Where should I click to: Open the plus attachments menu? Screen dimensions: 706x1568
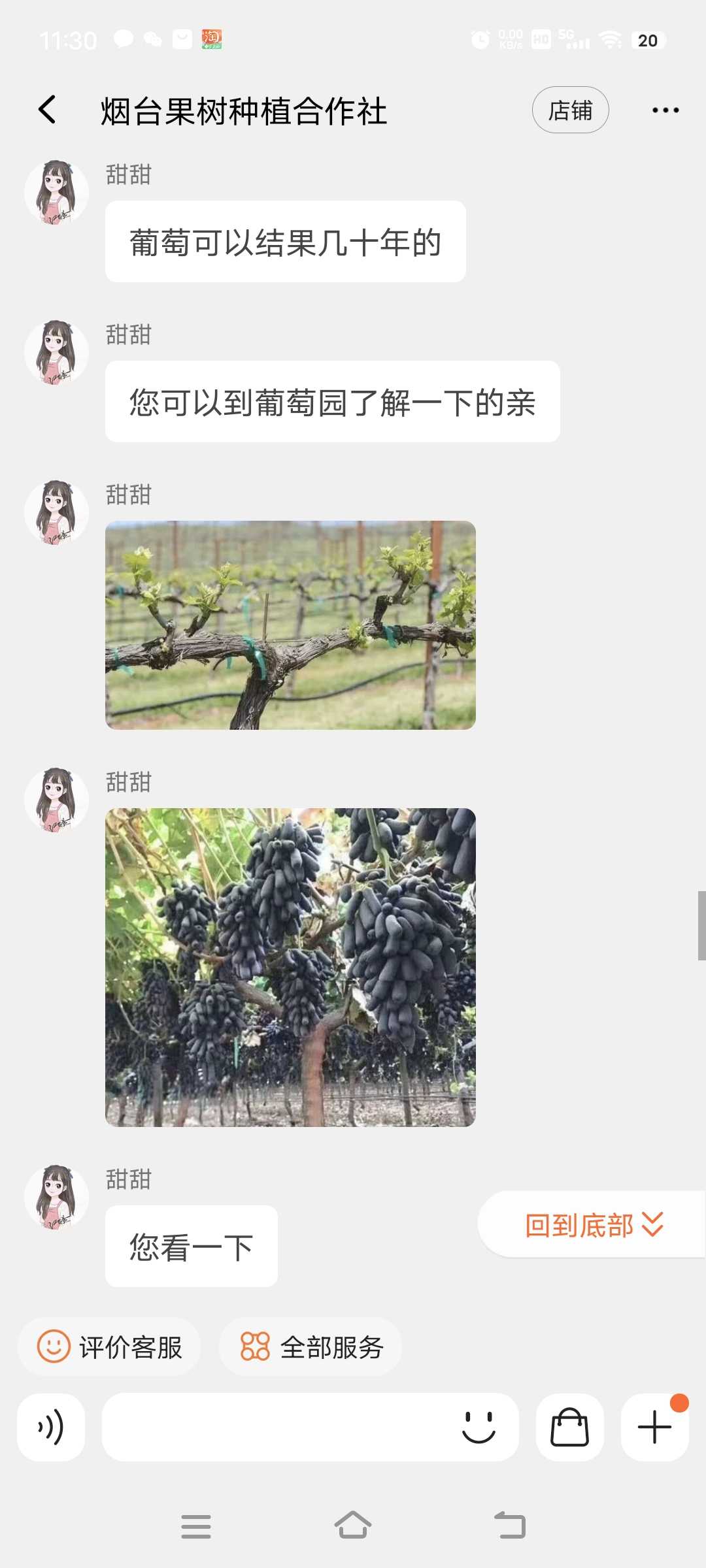point(655,1427)
